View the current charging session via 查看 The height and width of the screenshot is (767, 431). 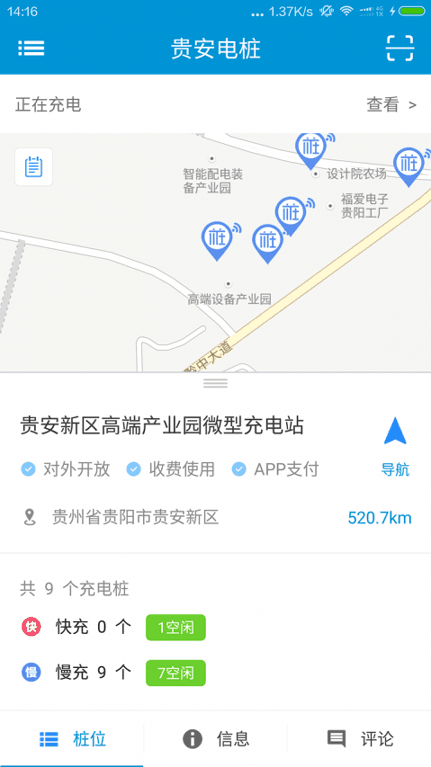click(391, 105)
